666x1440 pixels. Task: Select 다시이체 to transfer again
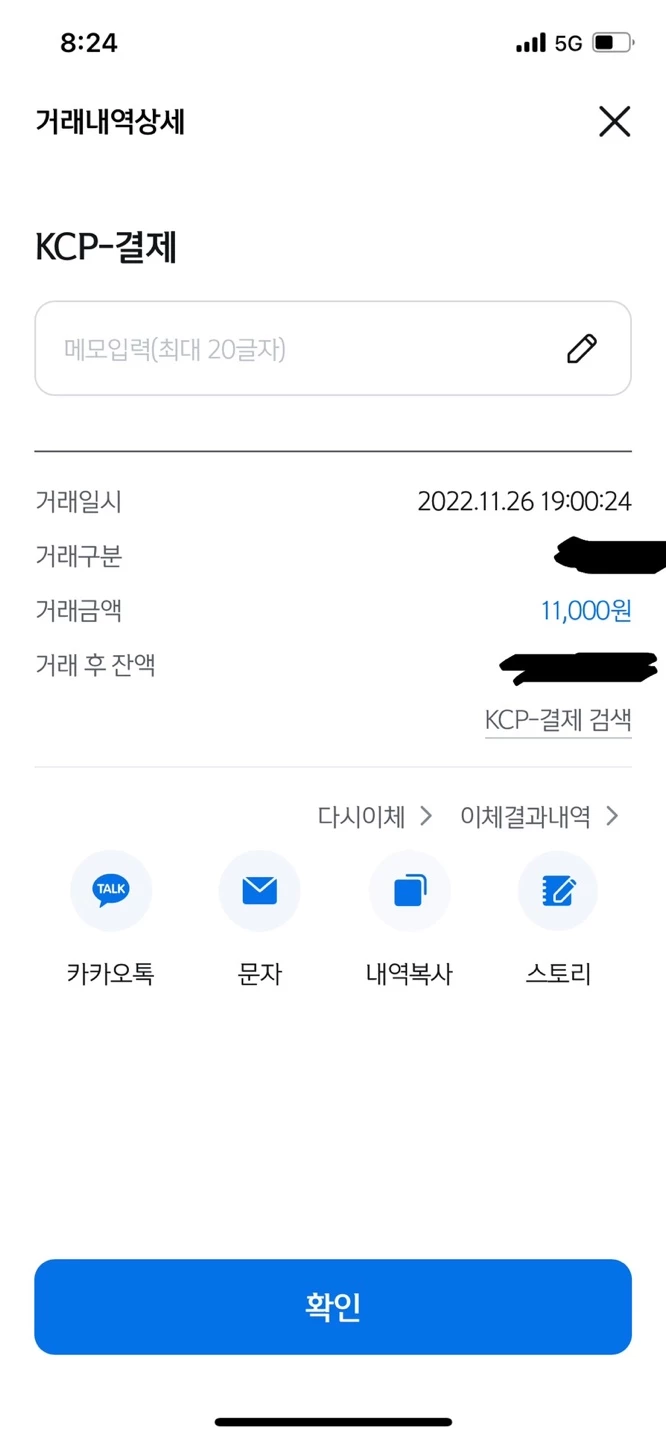[374, 817]
